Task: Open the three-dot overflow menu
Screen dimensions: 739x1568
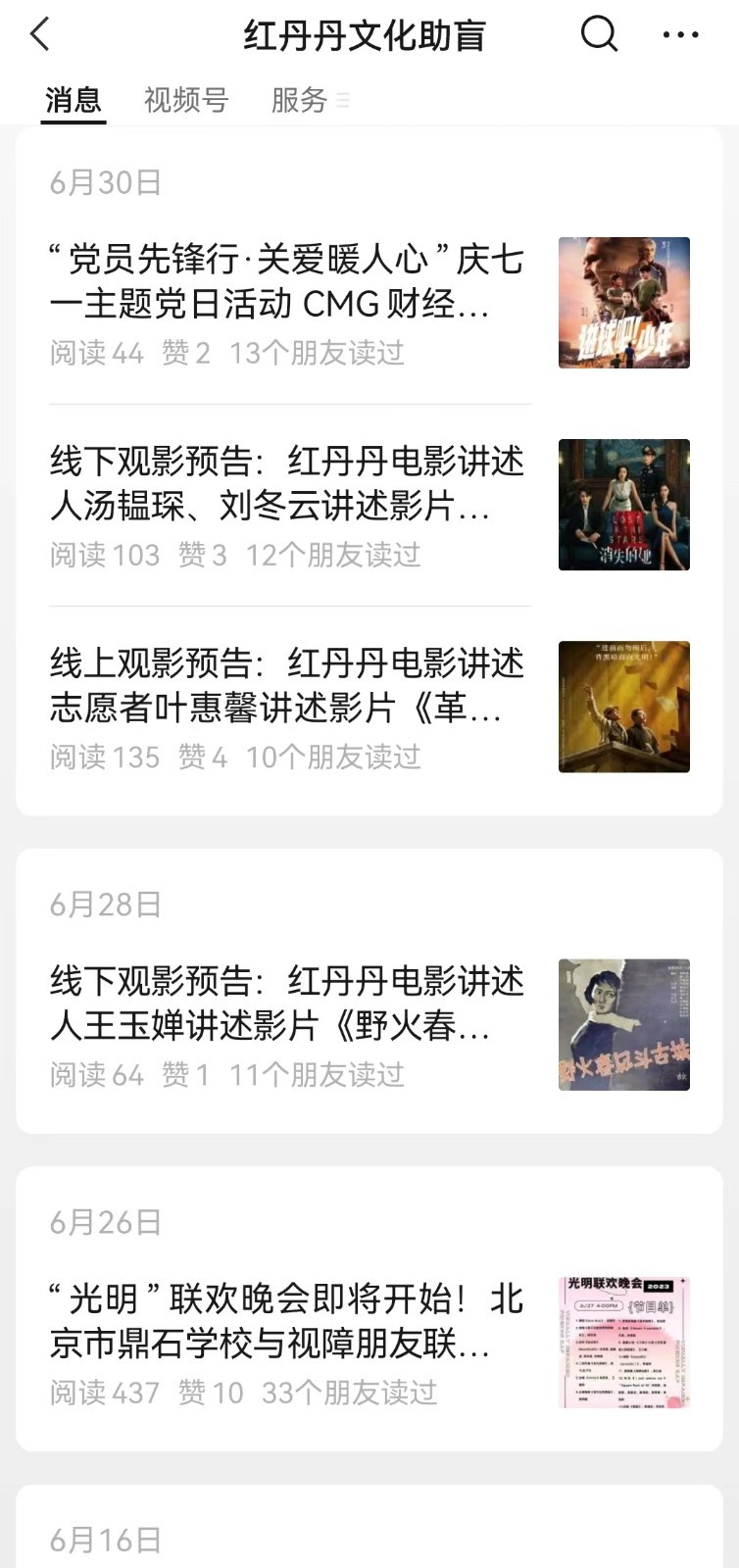Action: tap(680, 35)
